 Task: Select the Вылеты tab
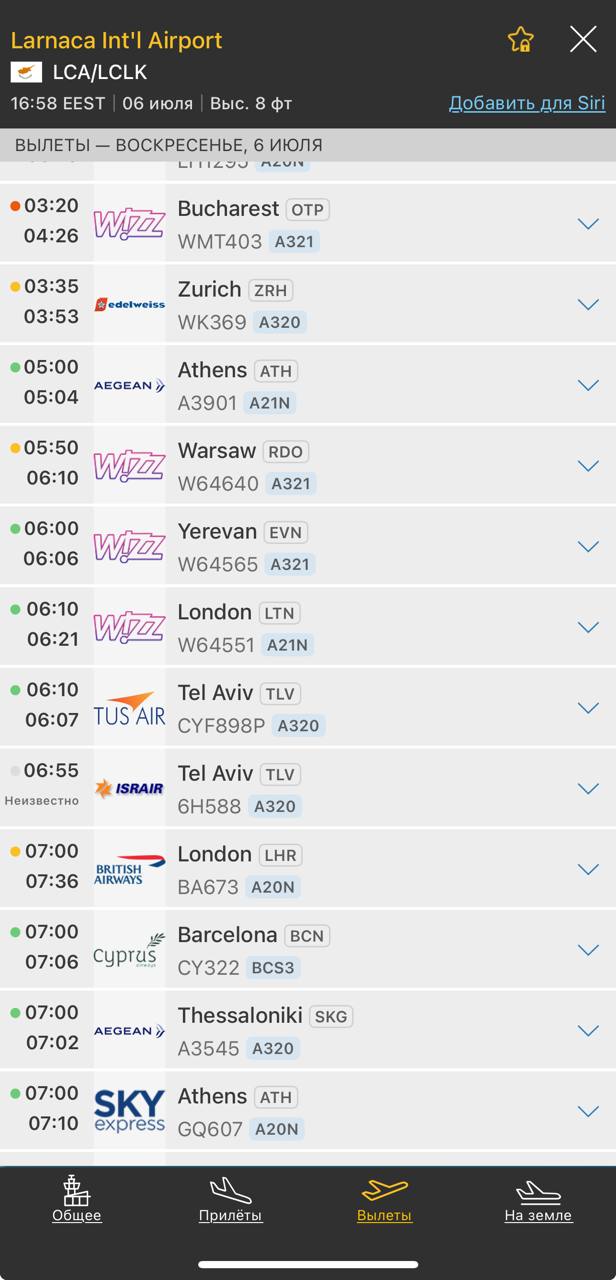coord(384,1199)
